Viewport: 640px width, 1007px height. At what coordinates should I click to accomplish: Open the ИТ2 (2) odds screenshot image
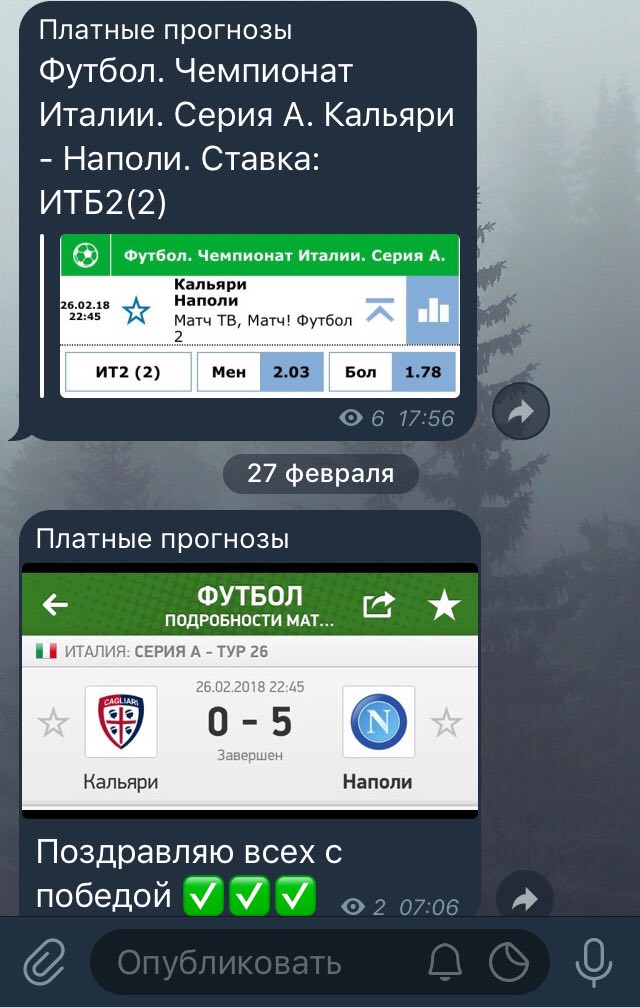259,315
